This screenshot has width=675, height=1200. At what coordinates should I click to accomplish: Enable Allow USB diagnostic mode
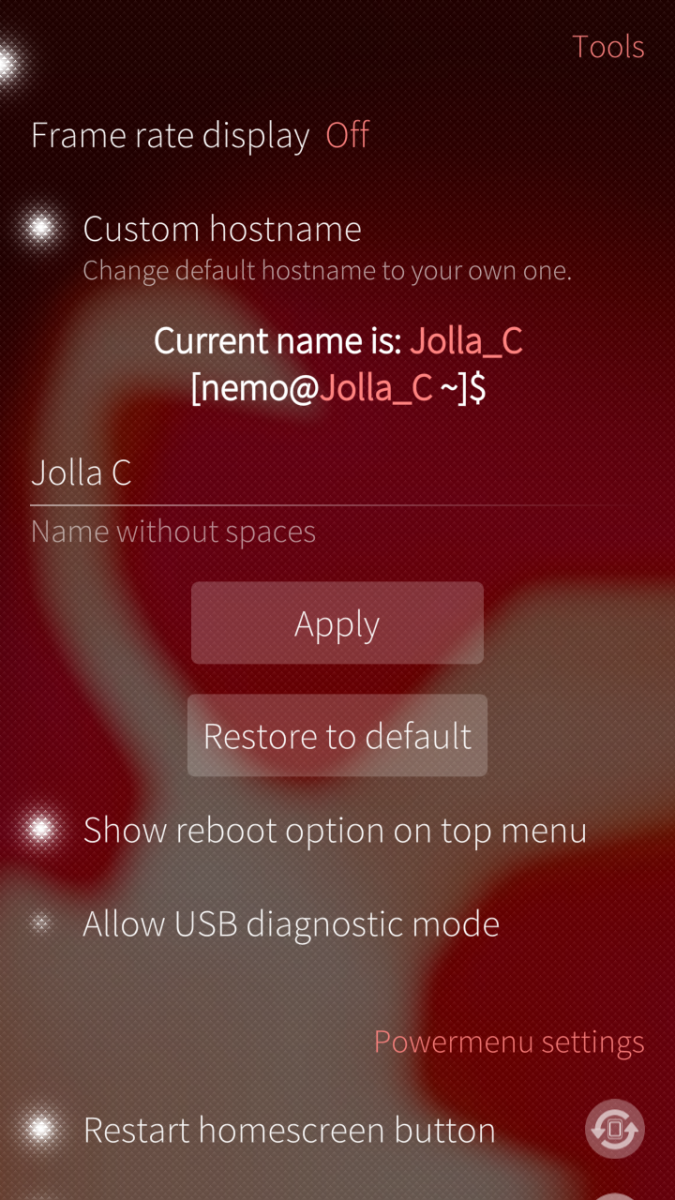pyautogui.click(x=41, y=924)
